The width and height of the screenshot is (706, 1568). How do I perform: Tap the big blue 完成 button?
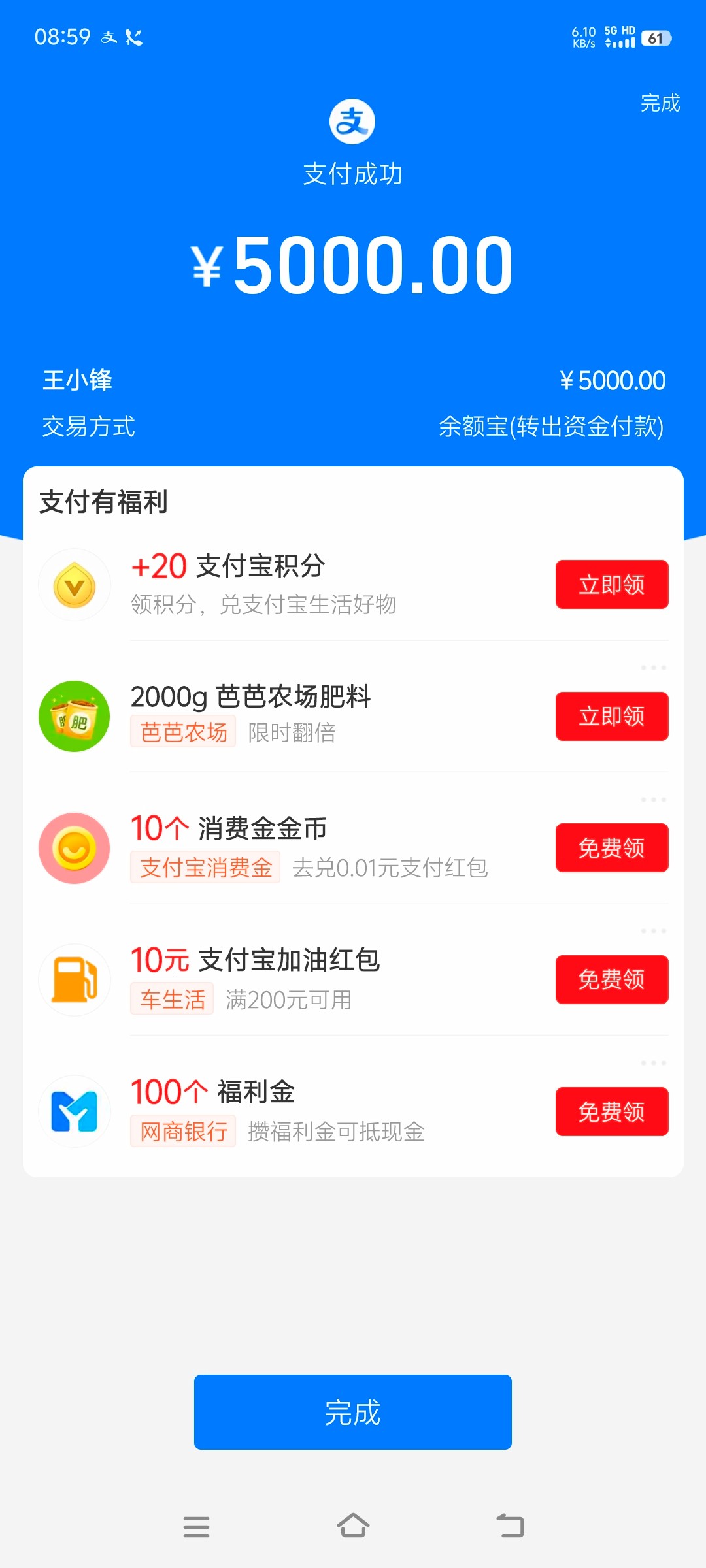coord(352,1412)
